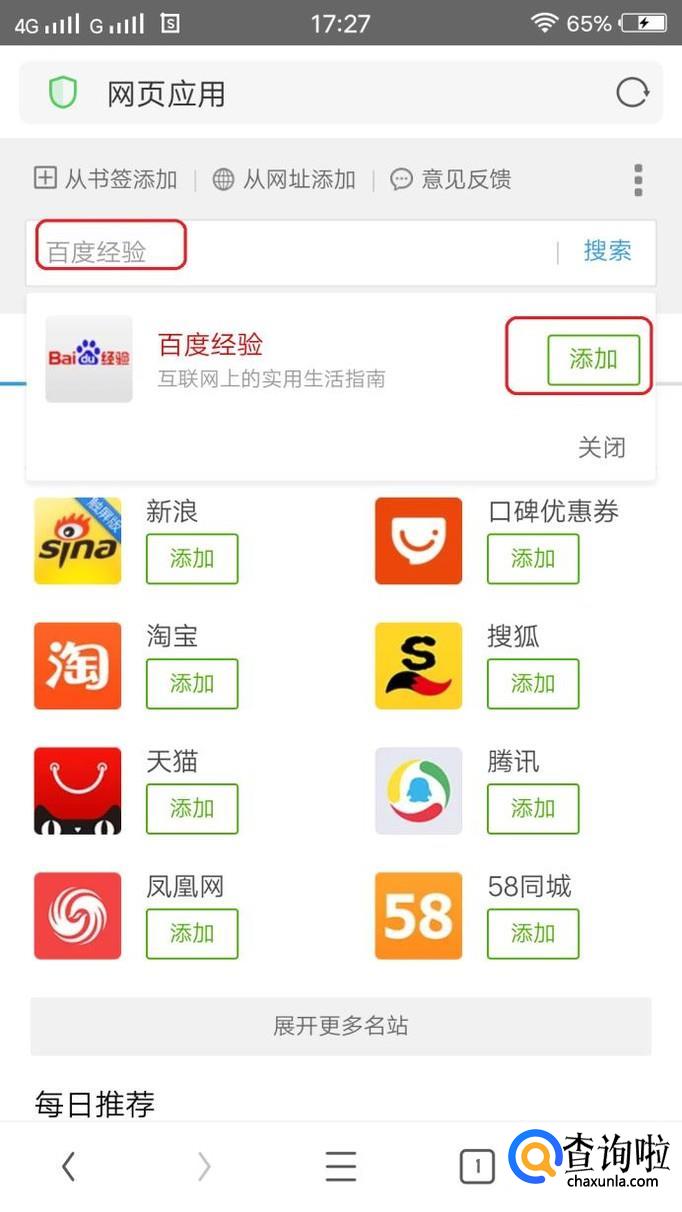This screenshot has width=682, height=1212.
Task: Add 百度经验 from the search result
Action: (x=593, y=359)
